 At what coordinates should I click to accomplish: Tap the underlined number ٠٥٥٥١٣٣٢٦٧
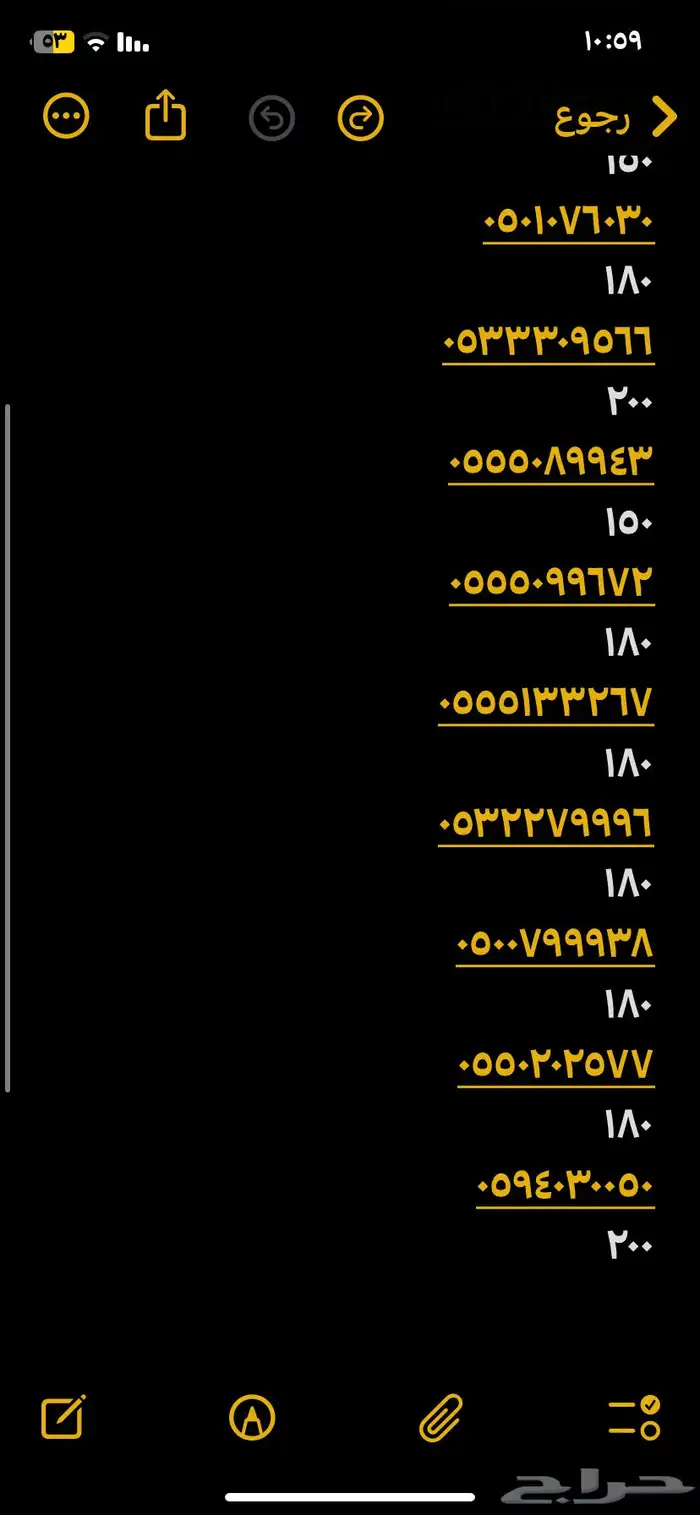[546, 703]
